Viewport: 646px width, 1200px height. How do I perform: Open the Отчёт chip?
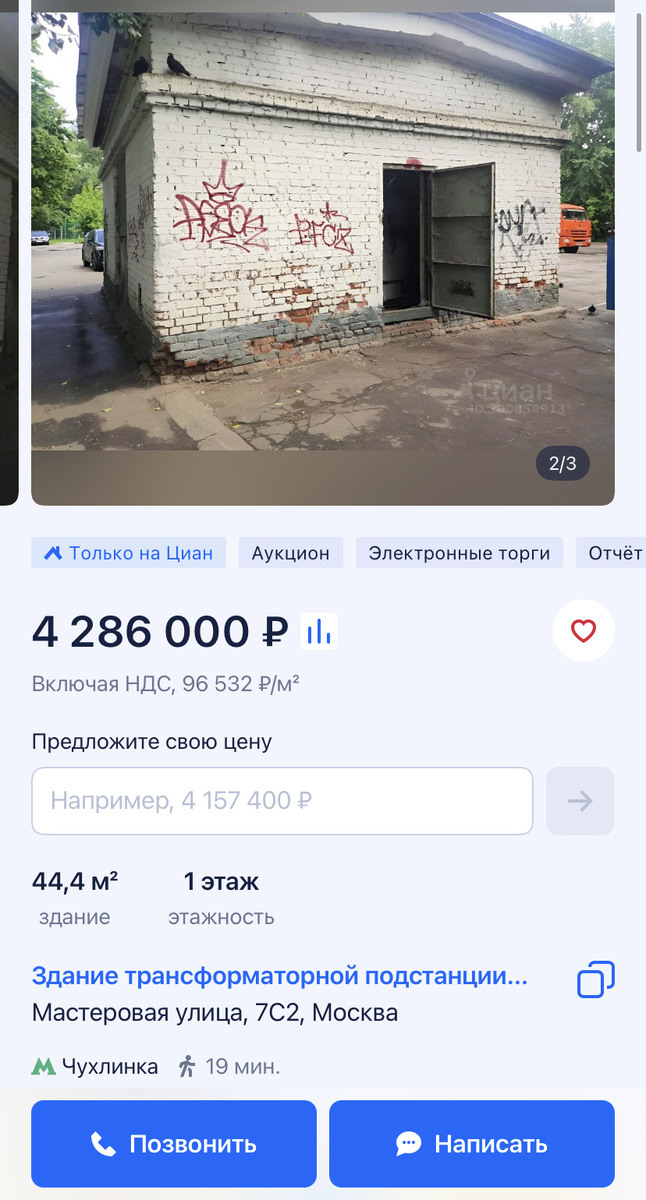(613, 553)
